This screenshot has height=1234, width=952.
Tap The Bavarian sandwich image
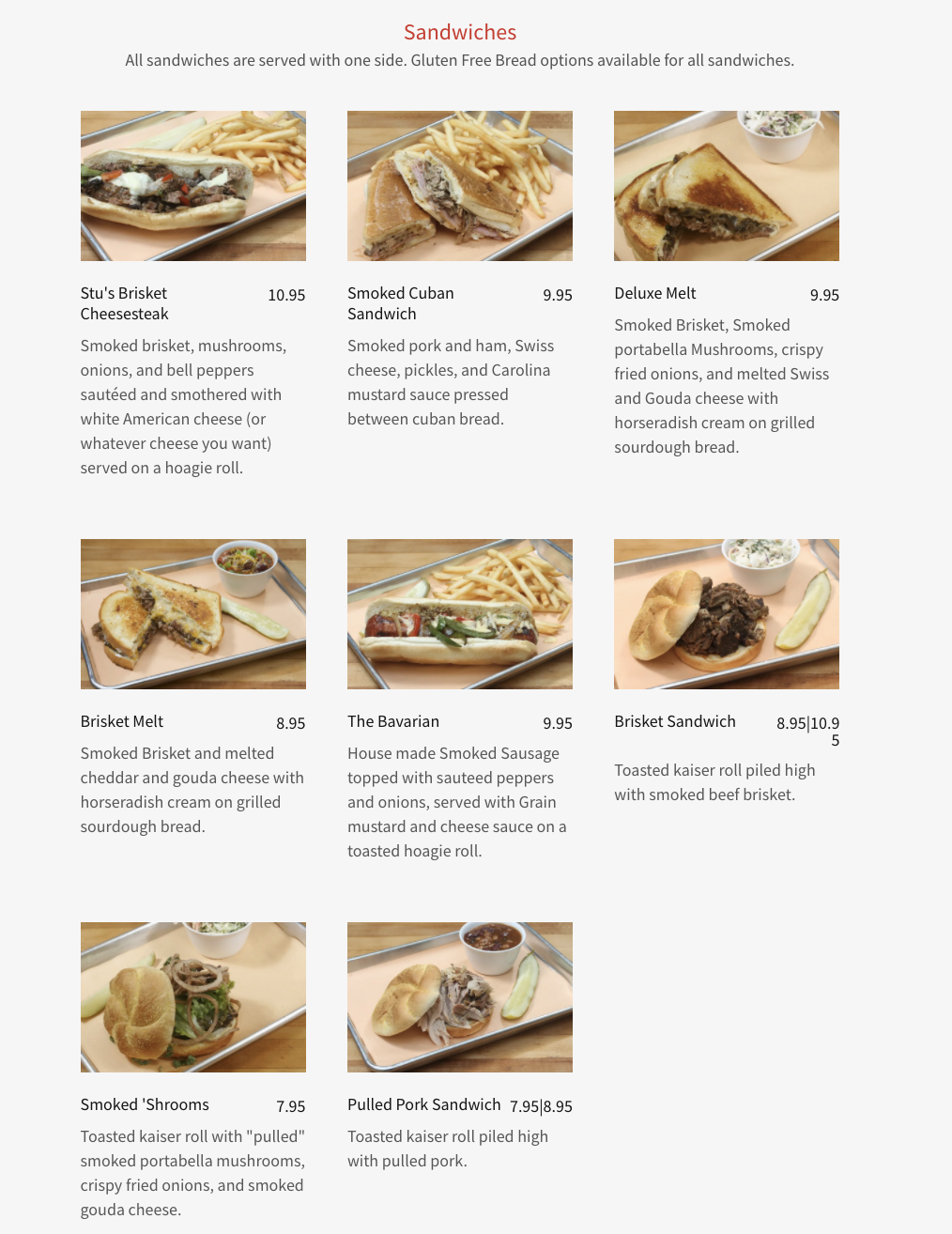pos(459,614)
